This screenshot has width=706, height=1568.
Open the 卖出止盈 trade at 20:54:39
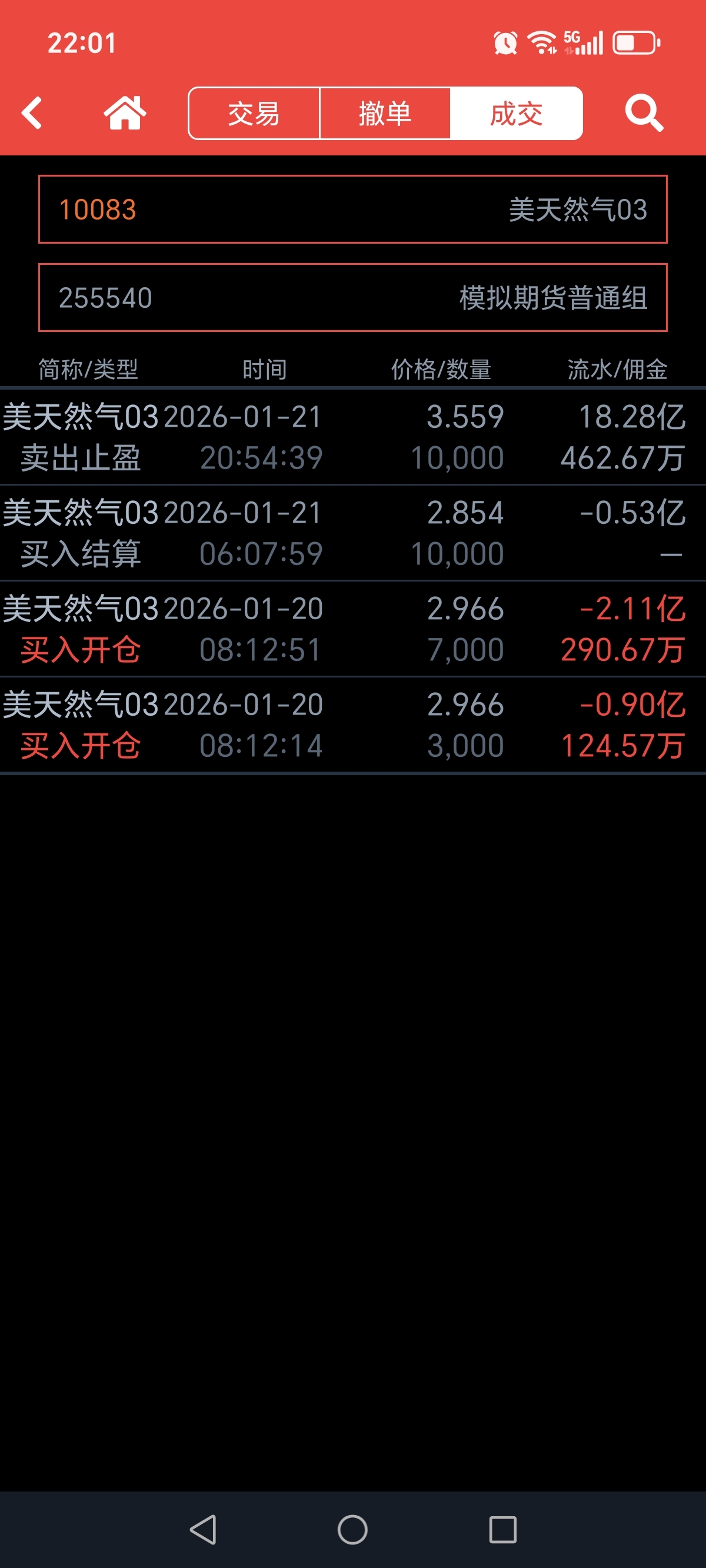353,437
